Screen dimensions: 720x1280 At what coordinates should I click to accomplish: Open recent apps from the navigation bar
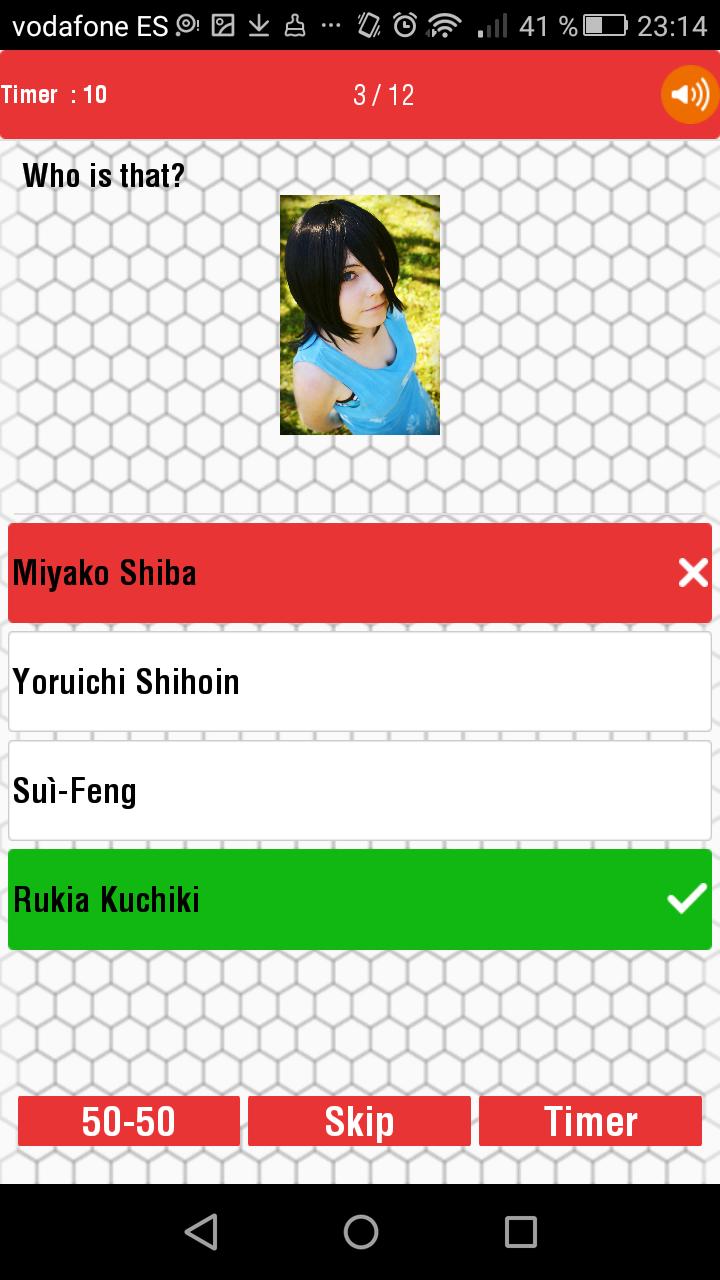point(520,1232)
